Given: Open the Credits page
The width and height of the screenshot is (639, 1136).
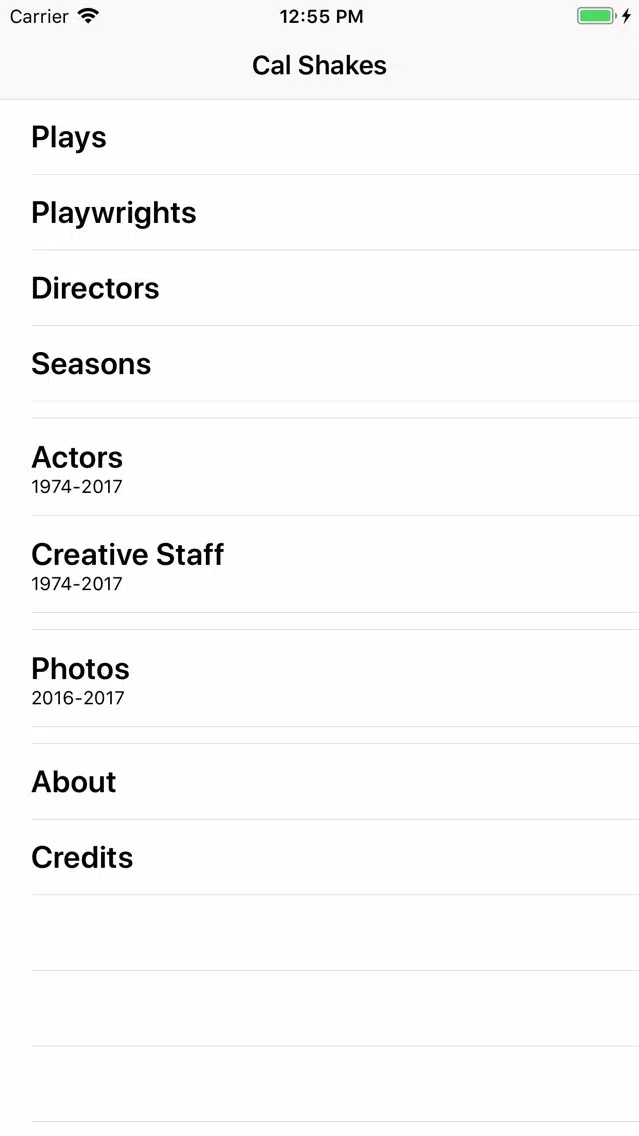Looking at the screenshot, I should pos(320,857).
